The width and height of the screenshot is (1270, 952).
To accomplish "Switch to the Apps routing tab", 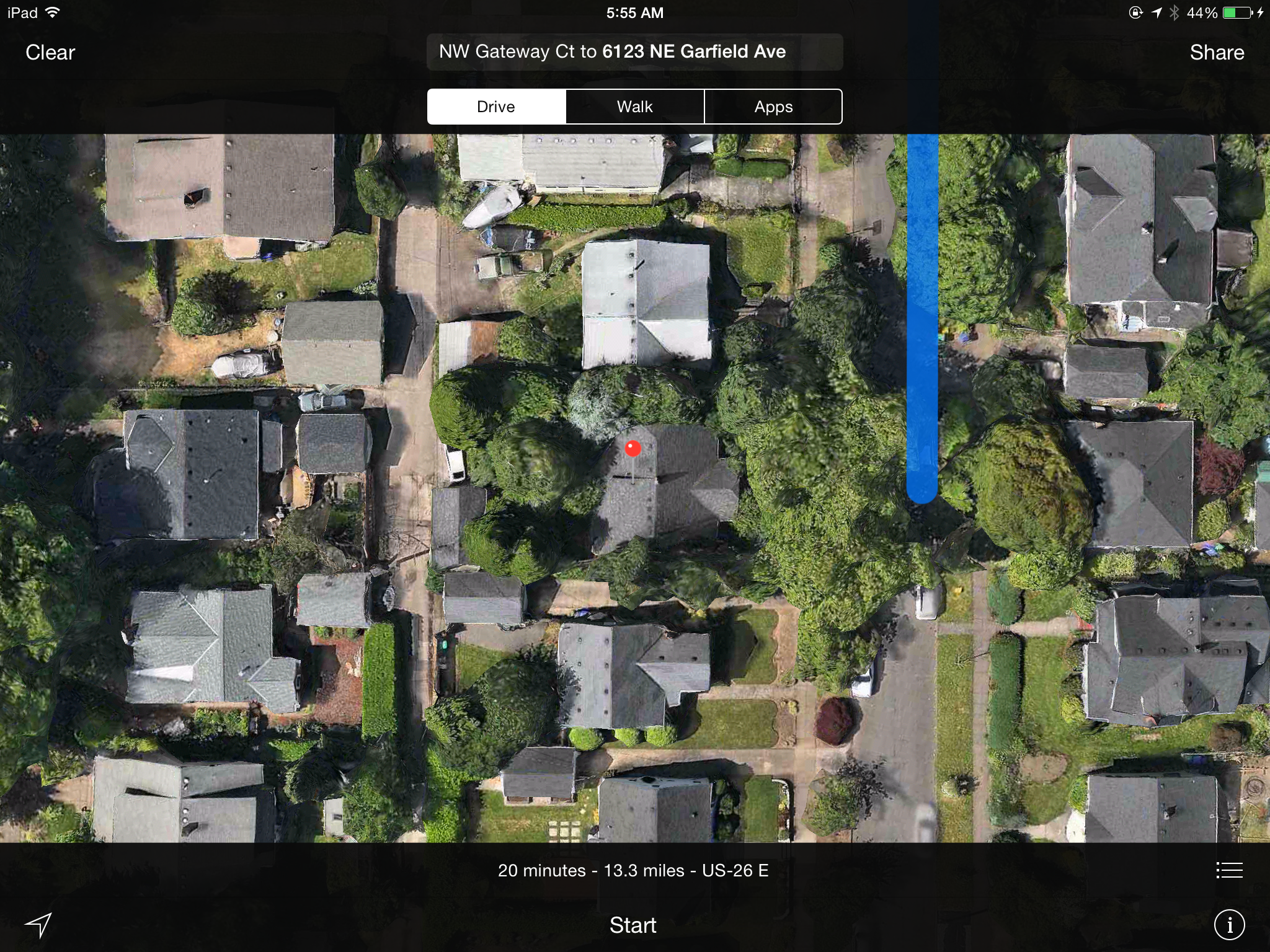I will [x=773, y=107].
